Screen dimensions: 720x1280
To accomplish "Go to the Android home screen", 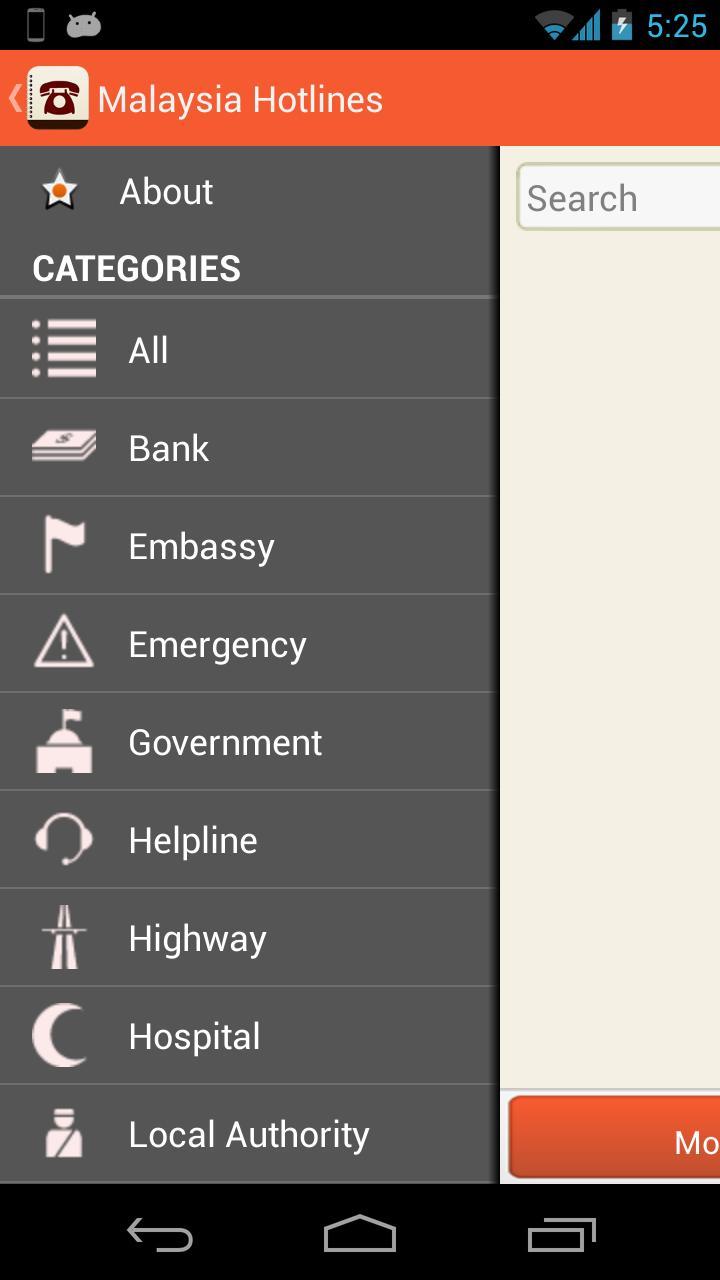I will click(360, 1236).
